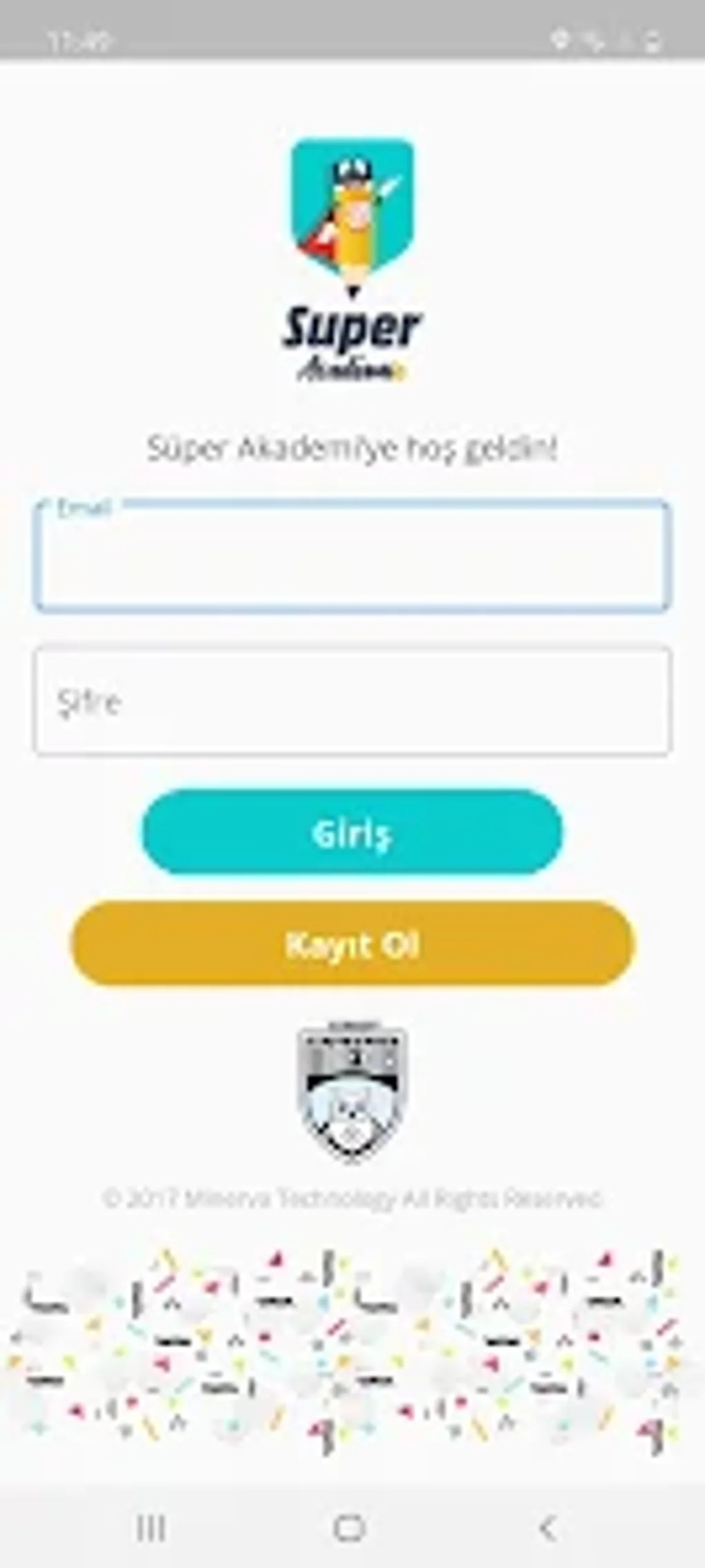Go back with the system back button

pos(548,1528)
